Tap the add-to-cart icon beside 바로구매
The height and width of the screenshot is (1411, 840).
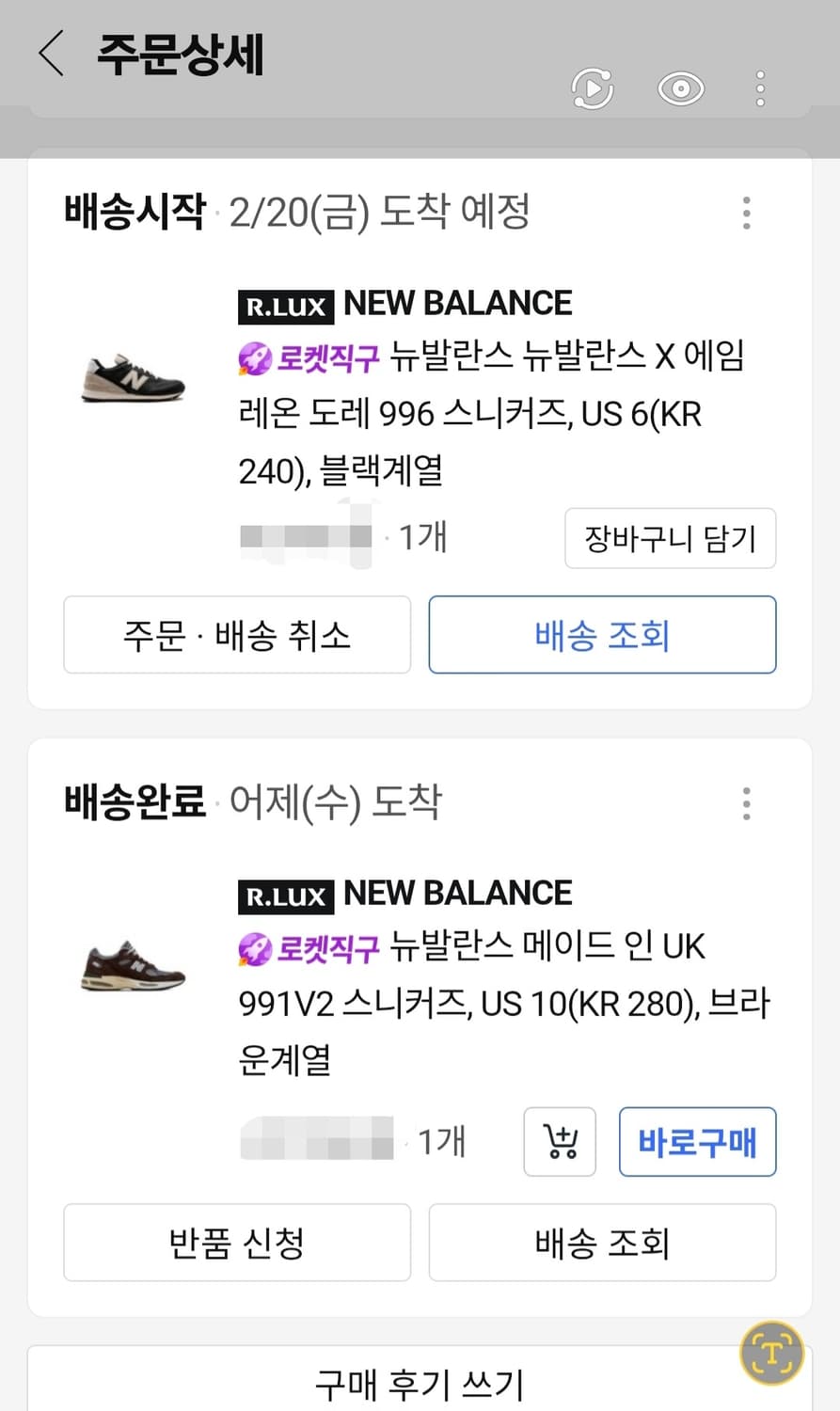pos(560,1142)
